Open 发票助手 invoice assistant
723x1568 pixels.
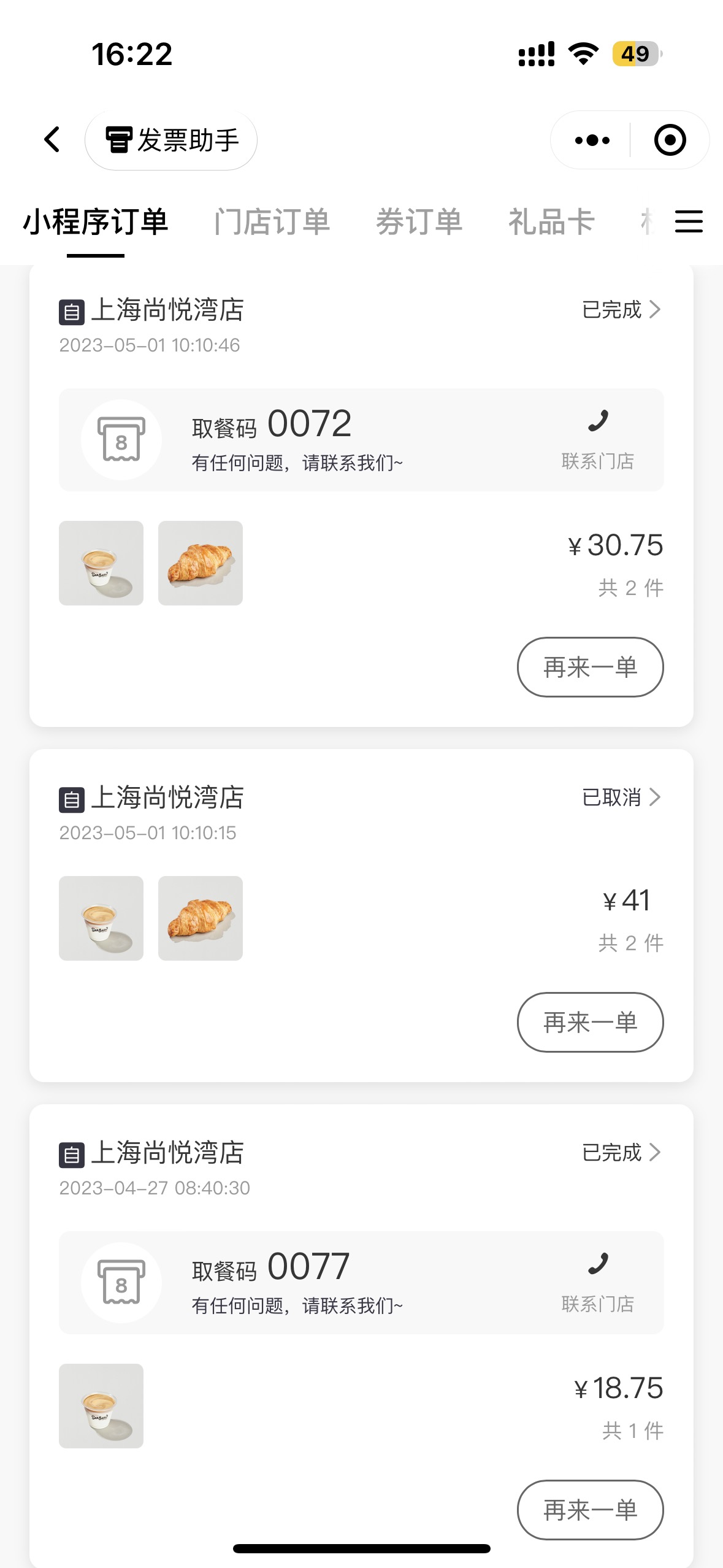(171, 140)
